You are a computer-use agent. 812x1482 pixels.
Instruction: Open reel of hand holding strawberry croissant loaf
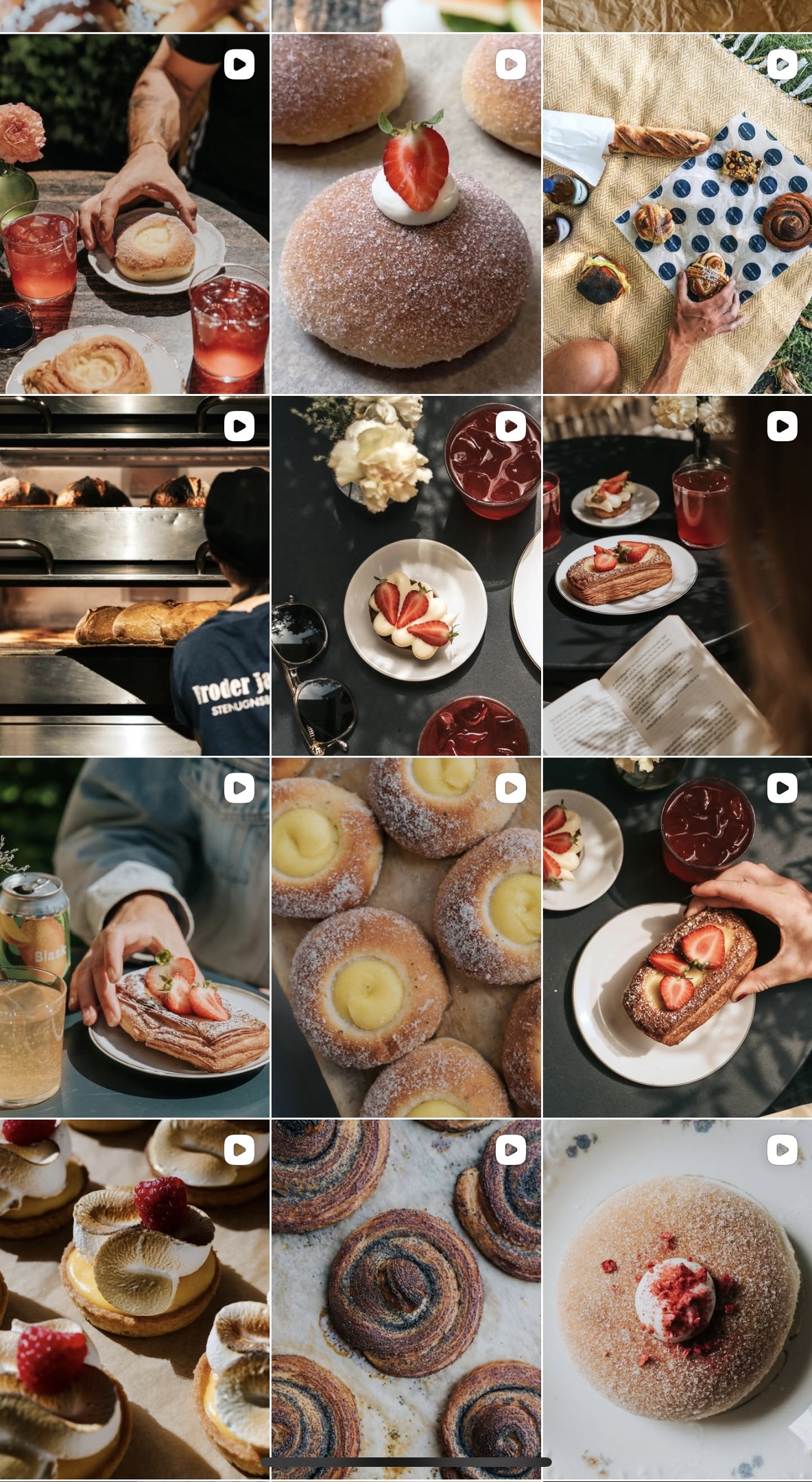678,937
